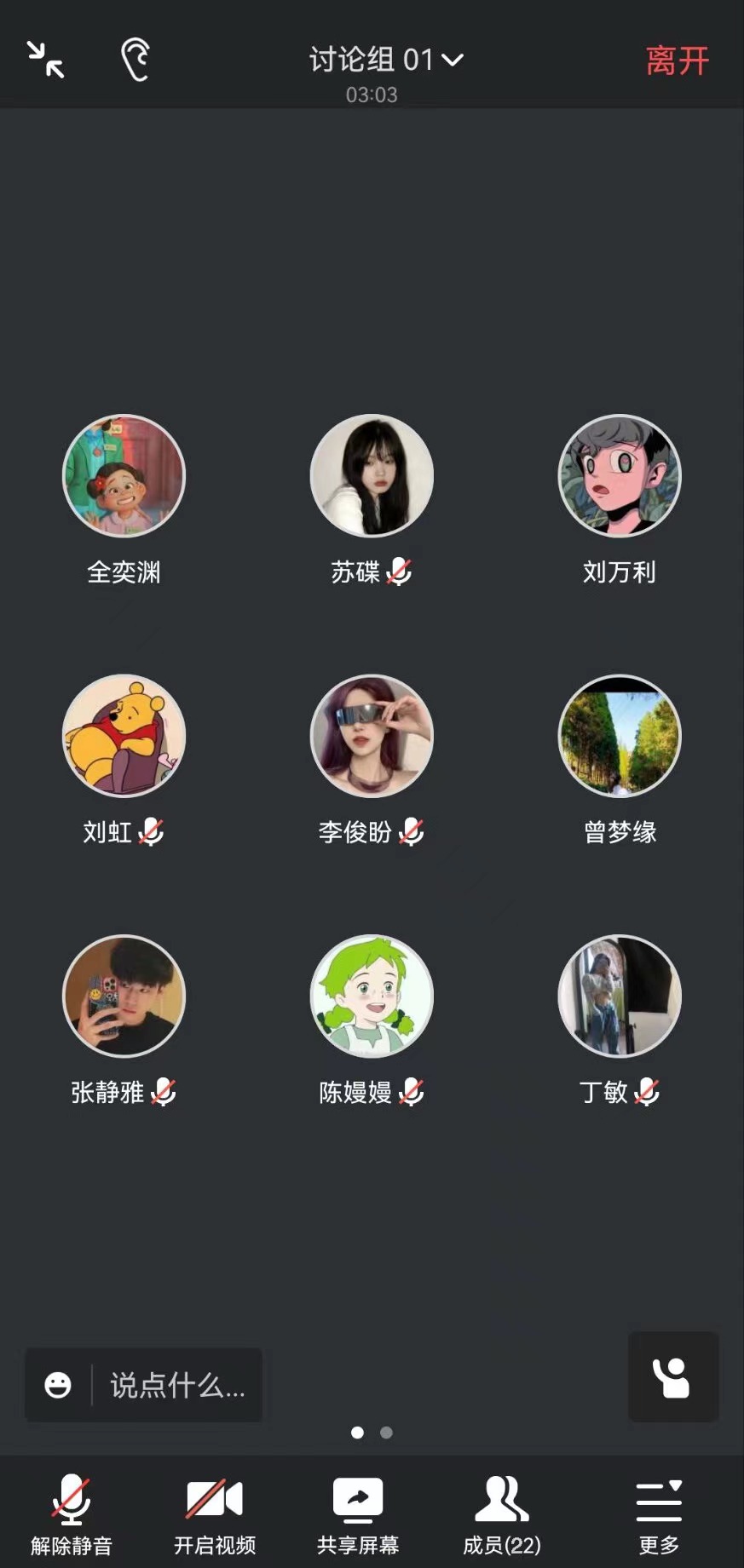Select 张静雅's participant tile
Screen dimensions: 744x1568
tap(124, 996)
